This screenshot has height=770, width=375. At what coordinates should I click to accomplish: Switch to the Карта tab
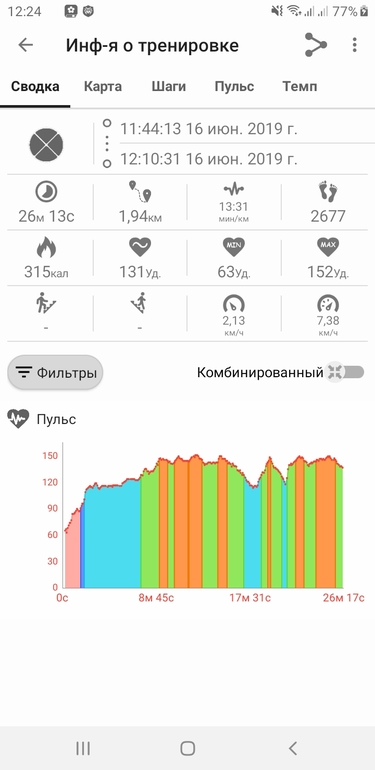tap(103, 86)
